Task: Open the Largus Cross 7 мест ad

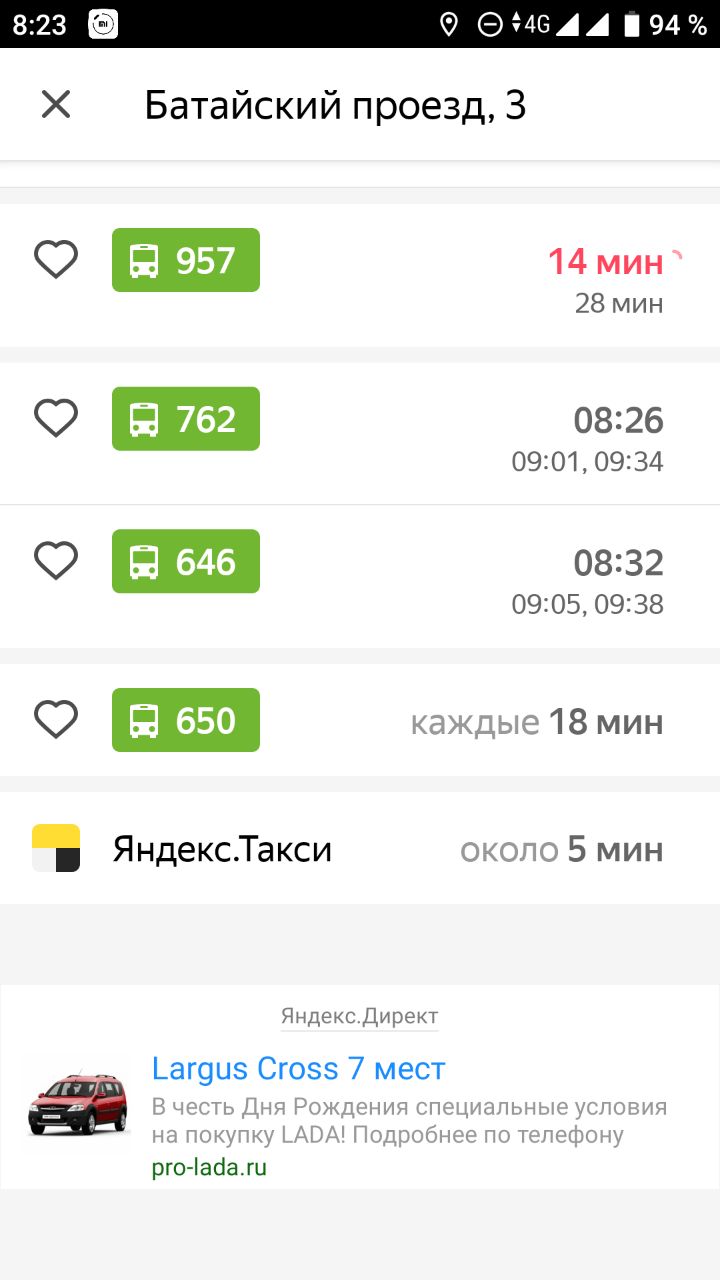Action: pos(298,1068)
